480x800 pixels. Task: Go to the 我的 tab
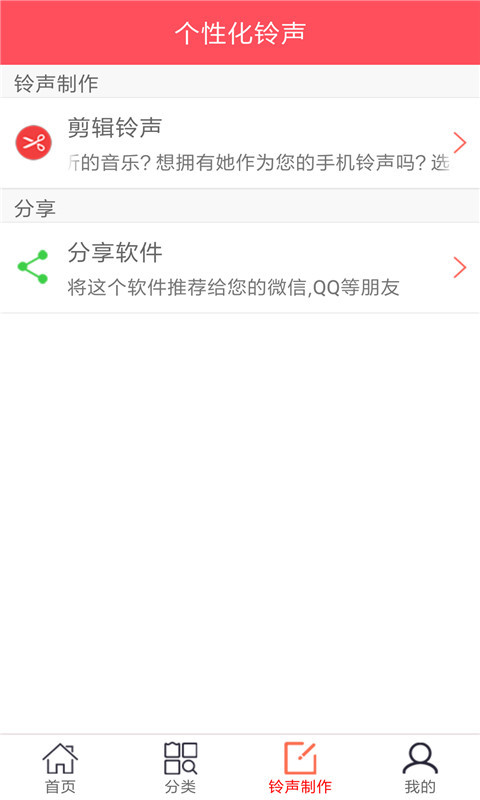pos(420,768)
